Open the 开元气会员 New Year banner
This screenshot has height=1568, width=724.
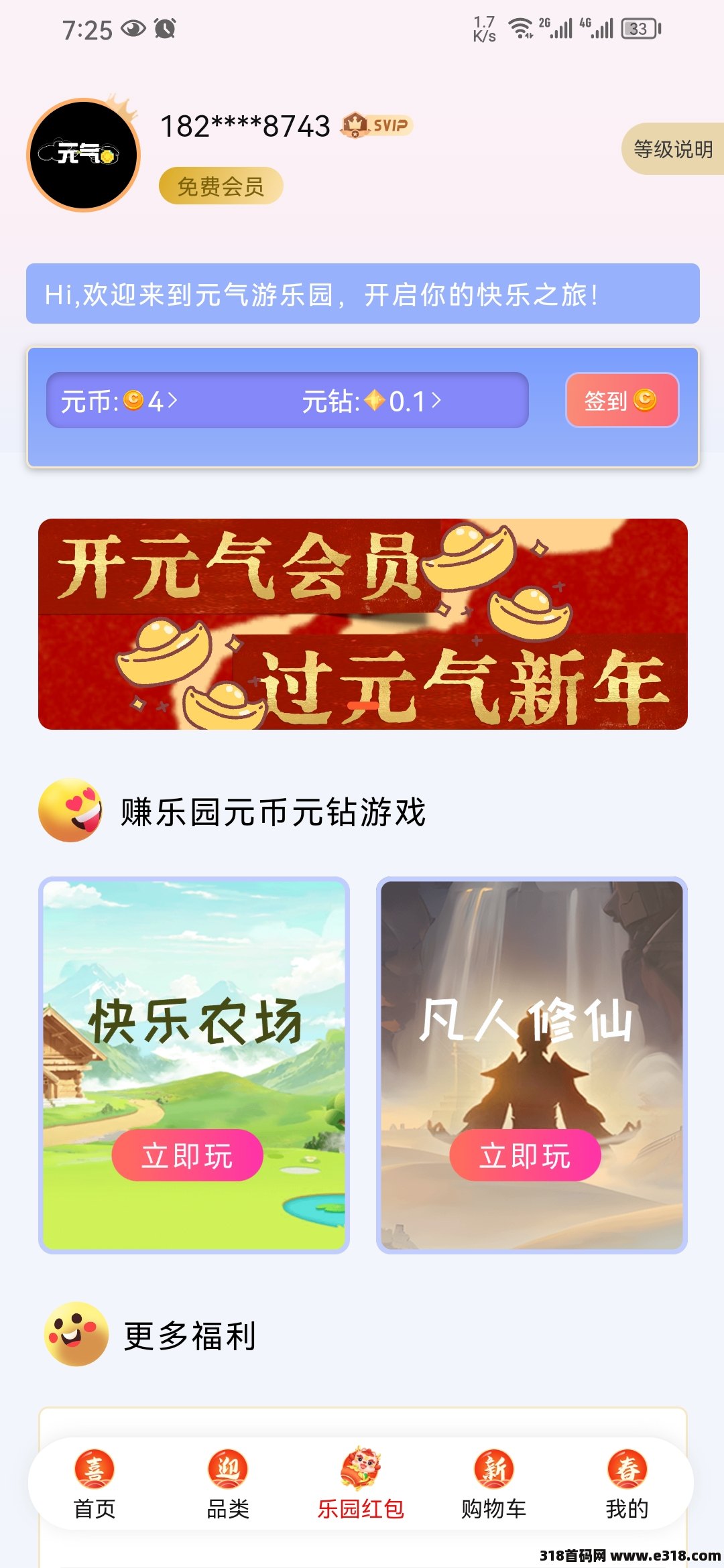point(363,624)
